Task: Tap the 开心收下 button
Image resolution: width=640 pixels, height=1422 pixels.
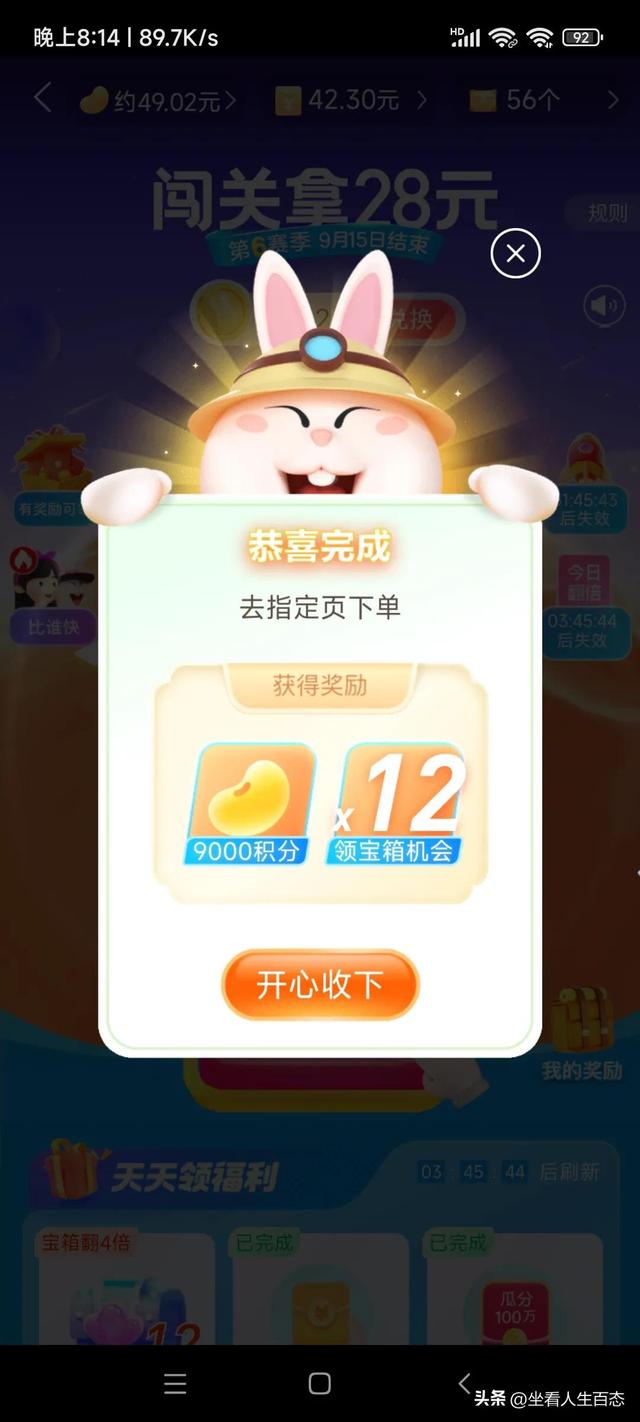Action: pyautogui.click(x=320, y=985)
